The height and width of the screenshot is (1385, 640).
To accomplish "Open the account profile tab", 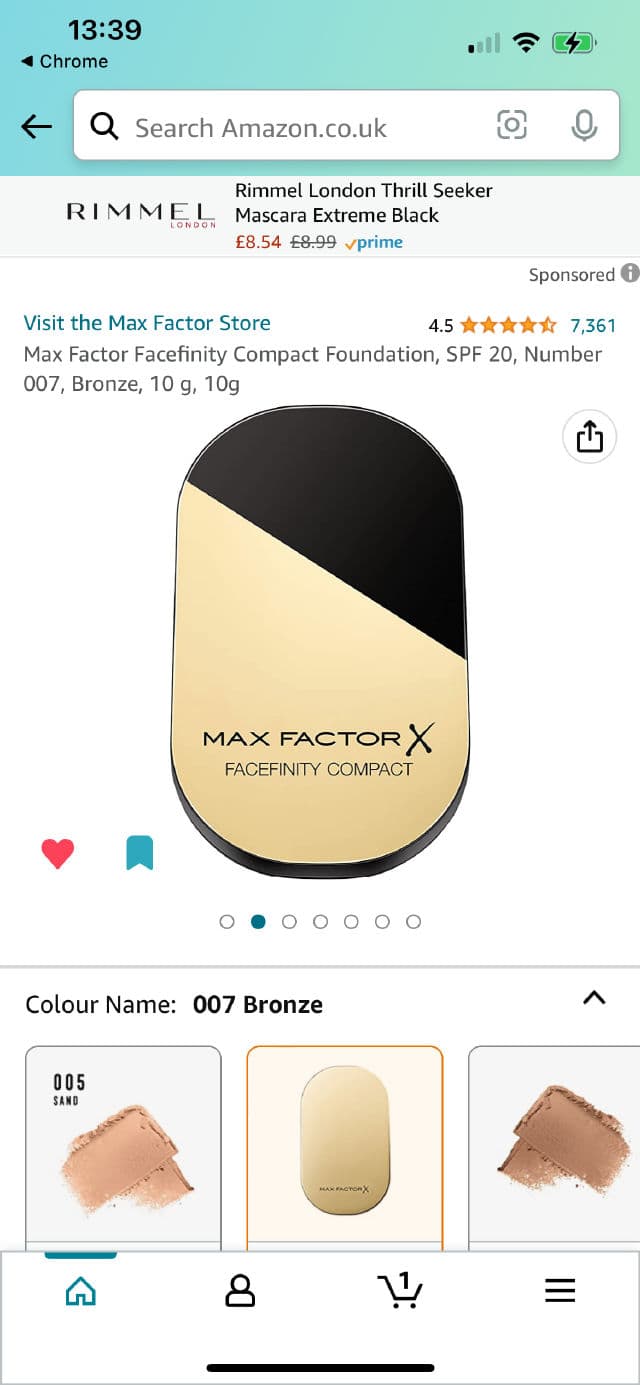I will click(240, 1291).
